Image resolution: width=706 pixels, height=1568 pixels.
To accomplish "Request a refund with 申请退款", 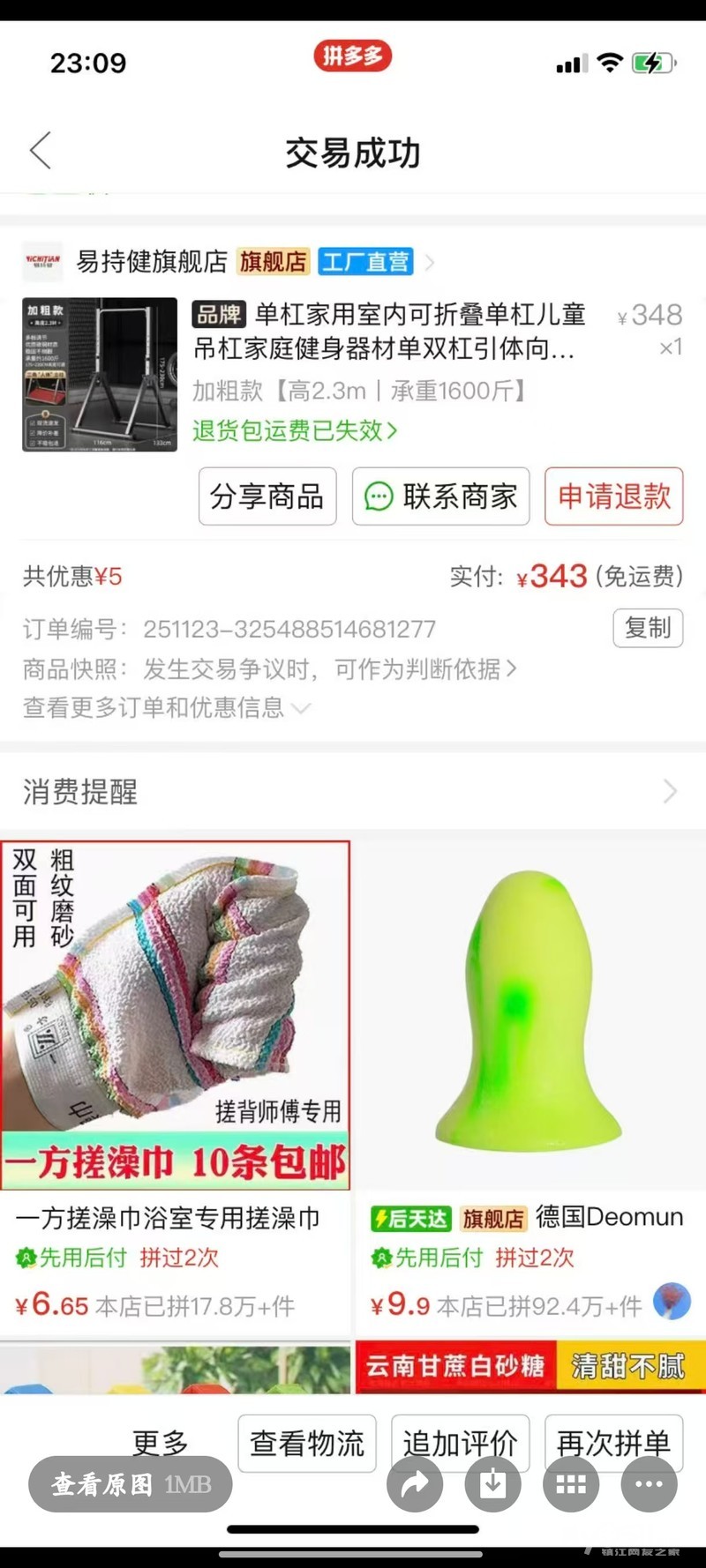I will (x=614, y=497).
